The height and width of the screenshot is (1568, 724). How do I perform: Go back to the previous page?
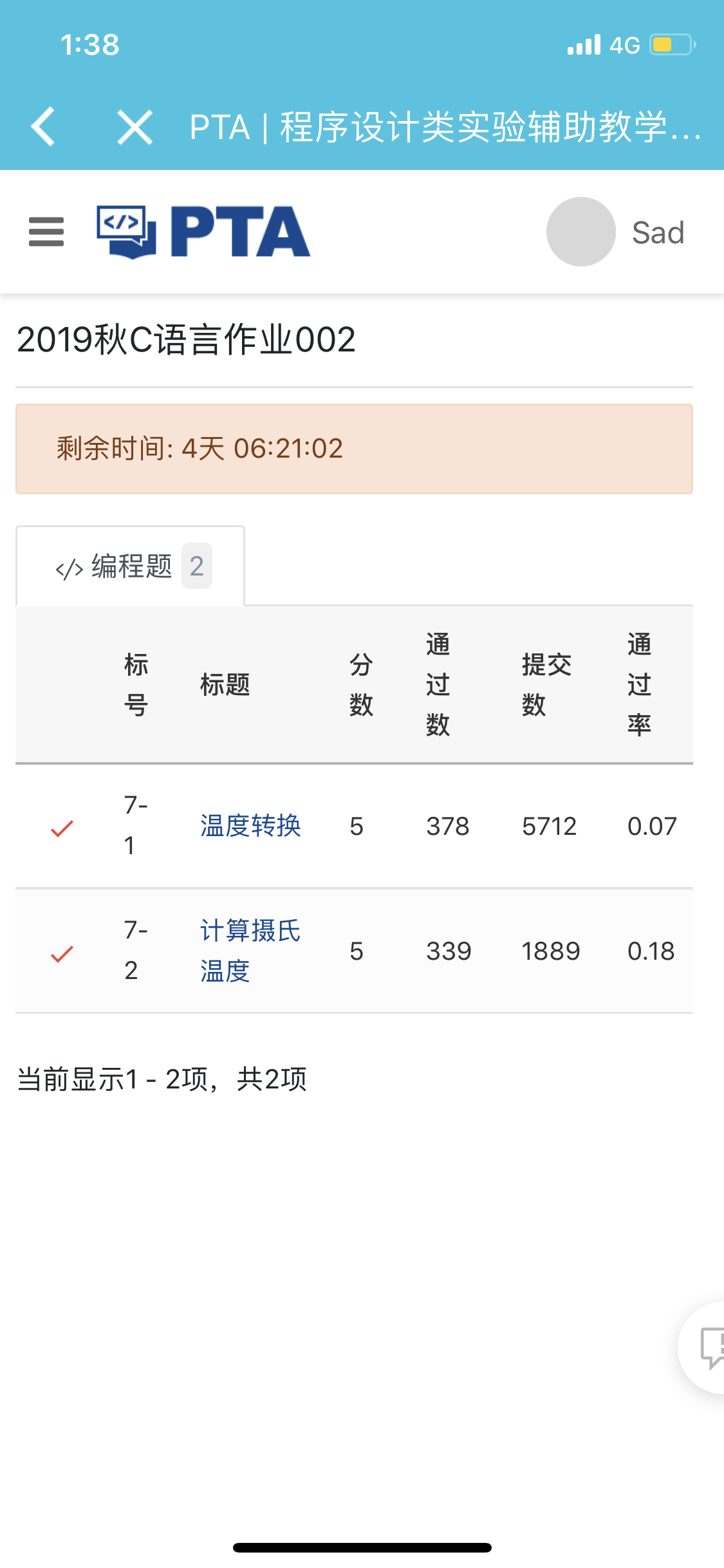[x=44, y=126]
